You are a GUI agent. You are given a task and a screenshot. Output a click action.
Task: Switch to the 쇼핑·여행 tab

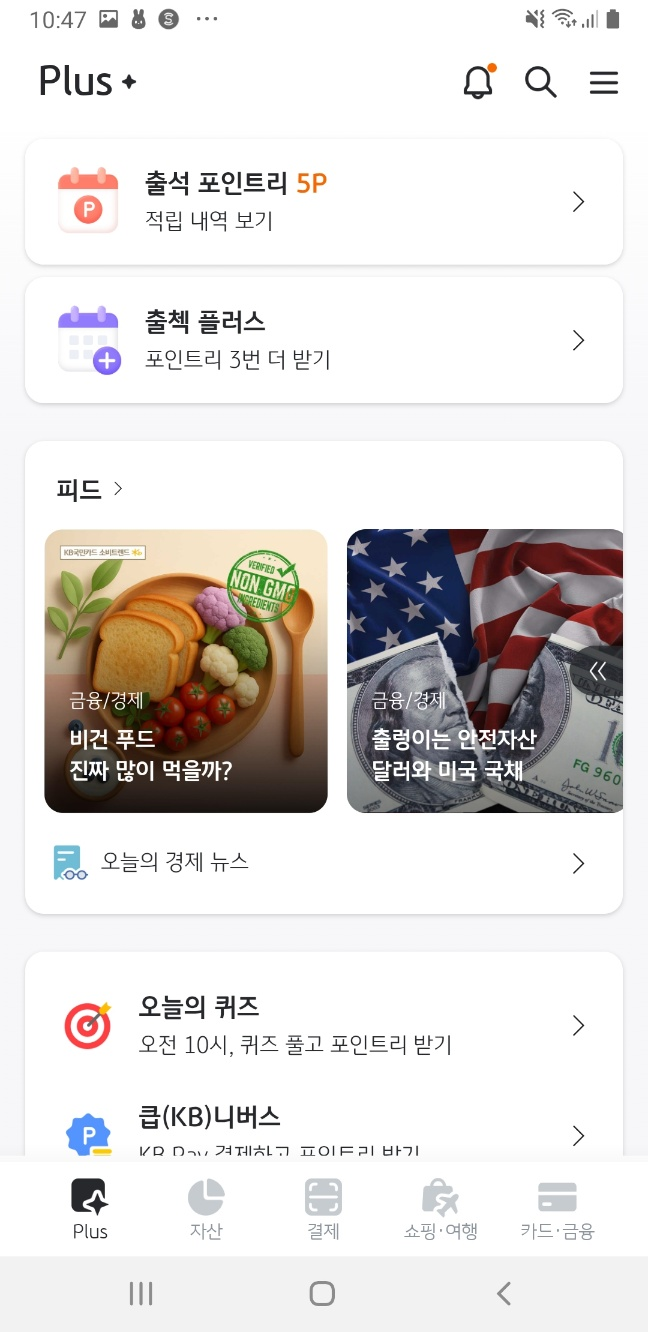coord(440,1209)
